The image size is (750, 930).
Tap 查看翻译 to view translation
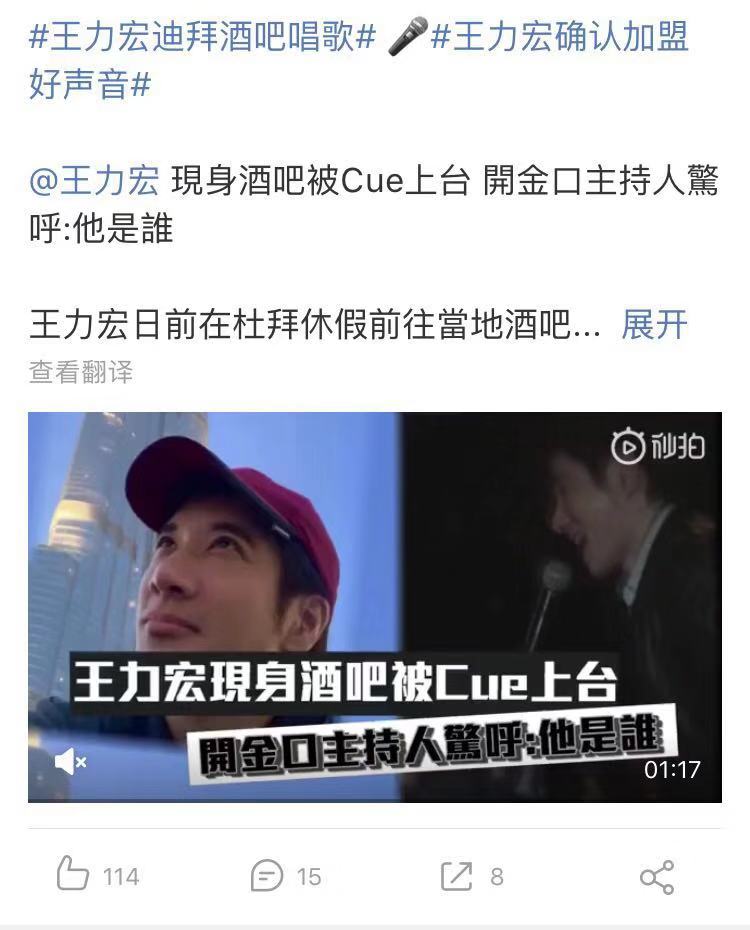click(81, 373)
